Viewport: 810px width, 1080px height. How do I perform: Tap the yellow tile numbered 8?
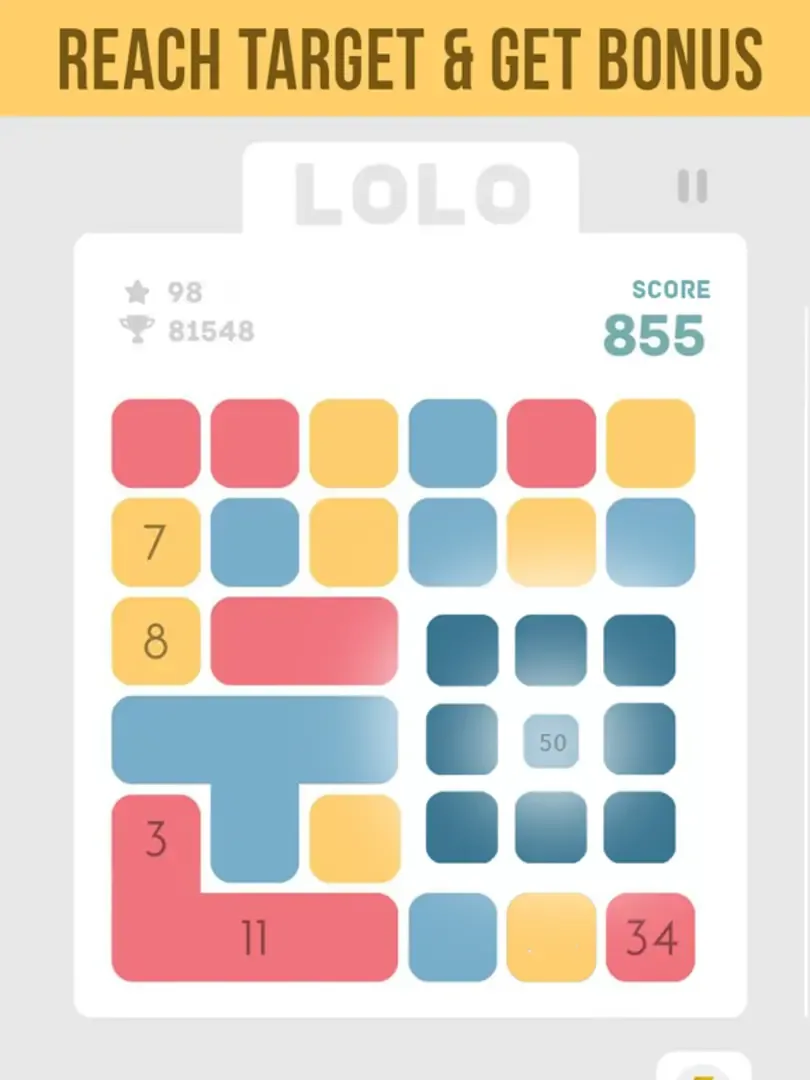pos(155,641)
